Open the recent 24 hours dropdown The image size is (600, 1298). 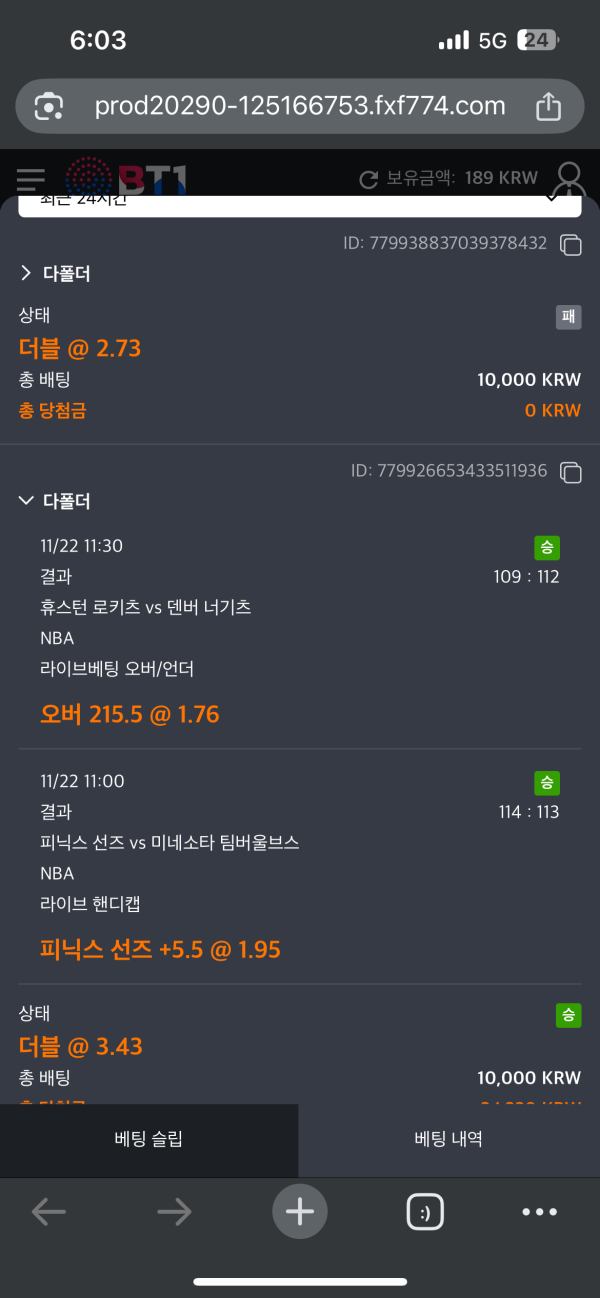pos(300,203)
